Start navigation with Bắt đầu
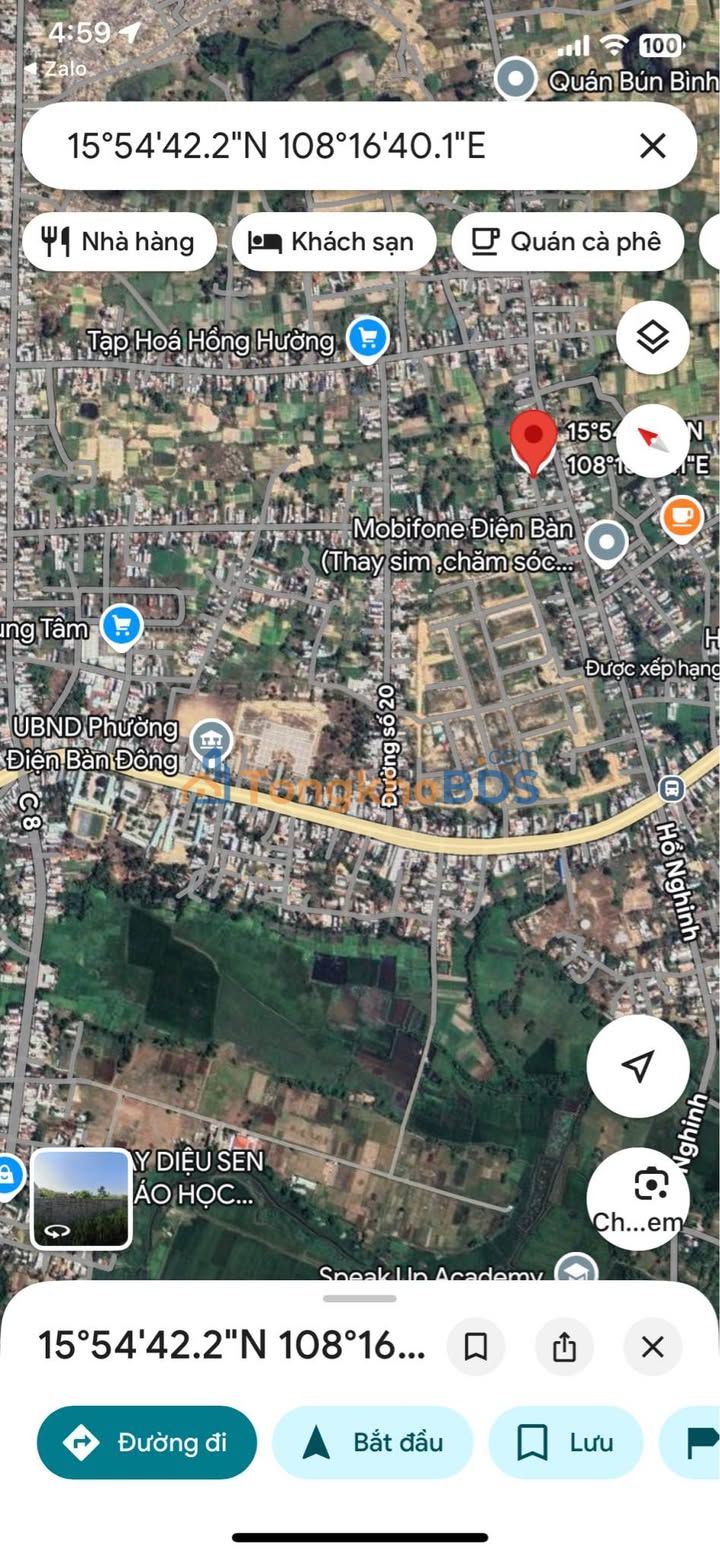This screenshot has width=720, height=1557. (372, 1442)
